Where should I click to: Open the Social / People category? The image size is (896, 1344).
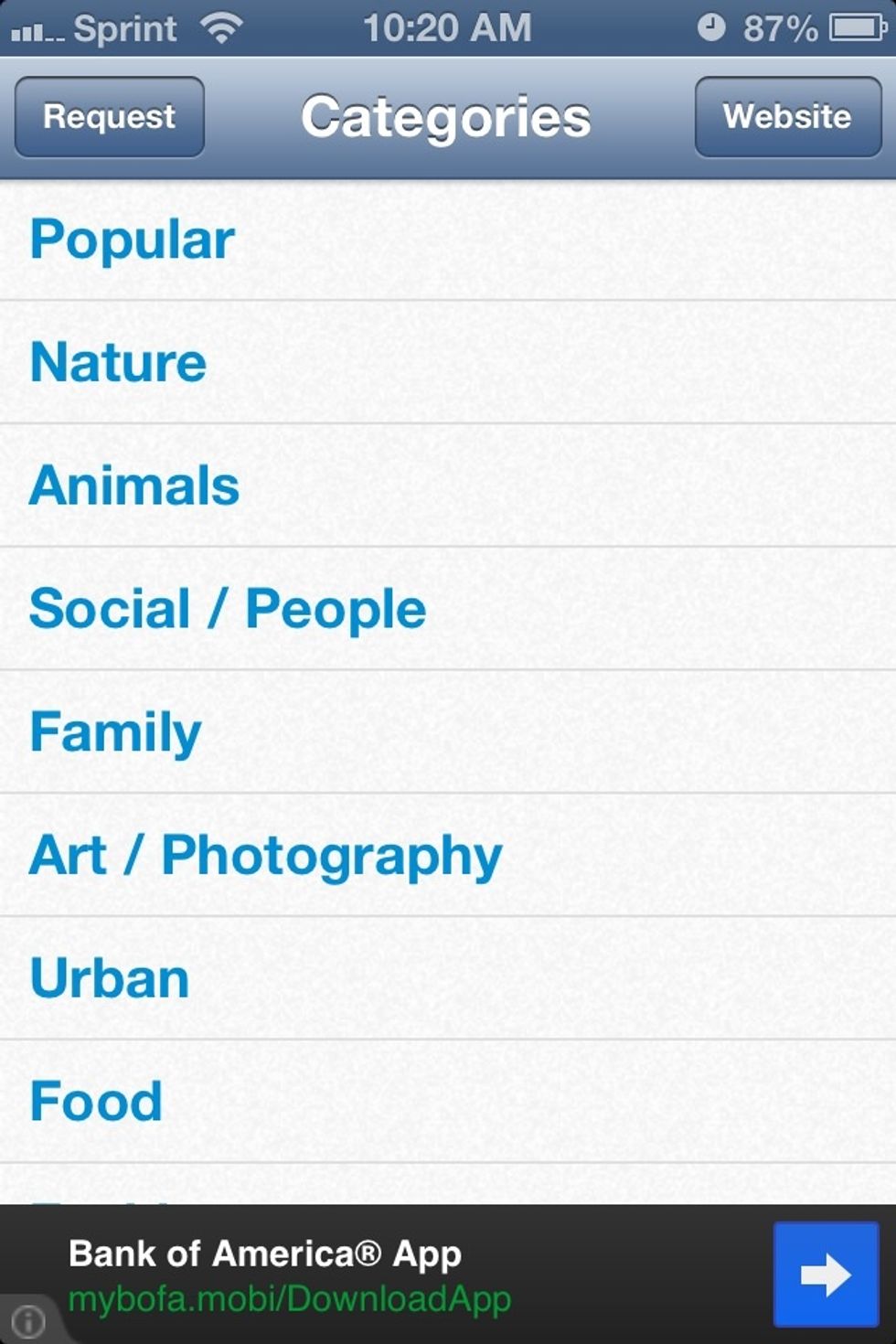228,608
